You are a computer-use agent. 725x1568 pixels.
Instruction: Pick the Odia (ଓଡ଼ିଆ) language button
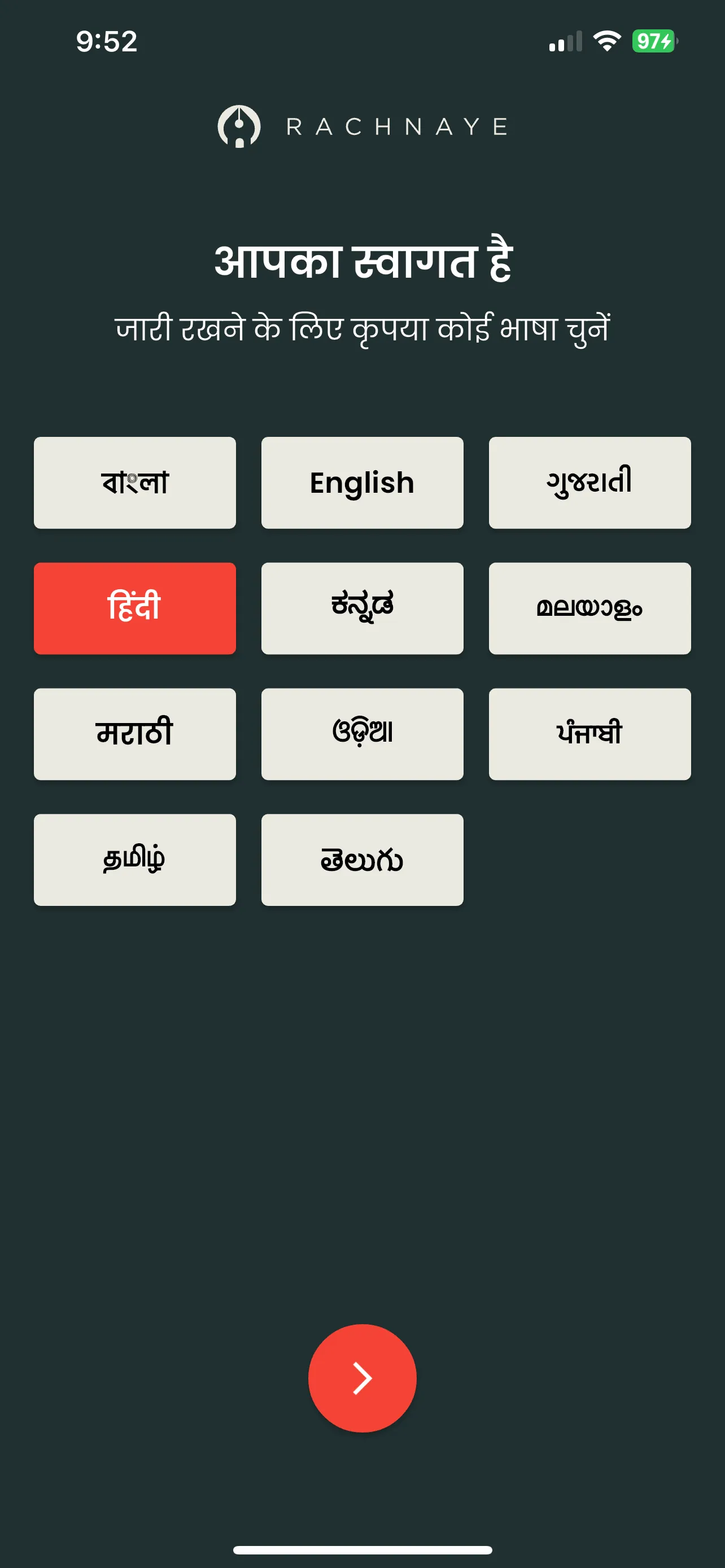tap(362, 733)
